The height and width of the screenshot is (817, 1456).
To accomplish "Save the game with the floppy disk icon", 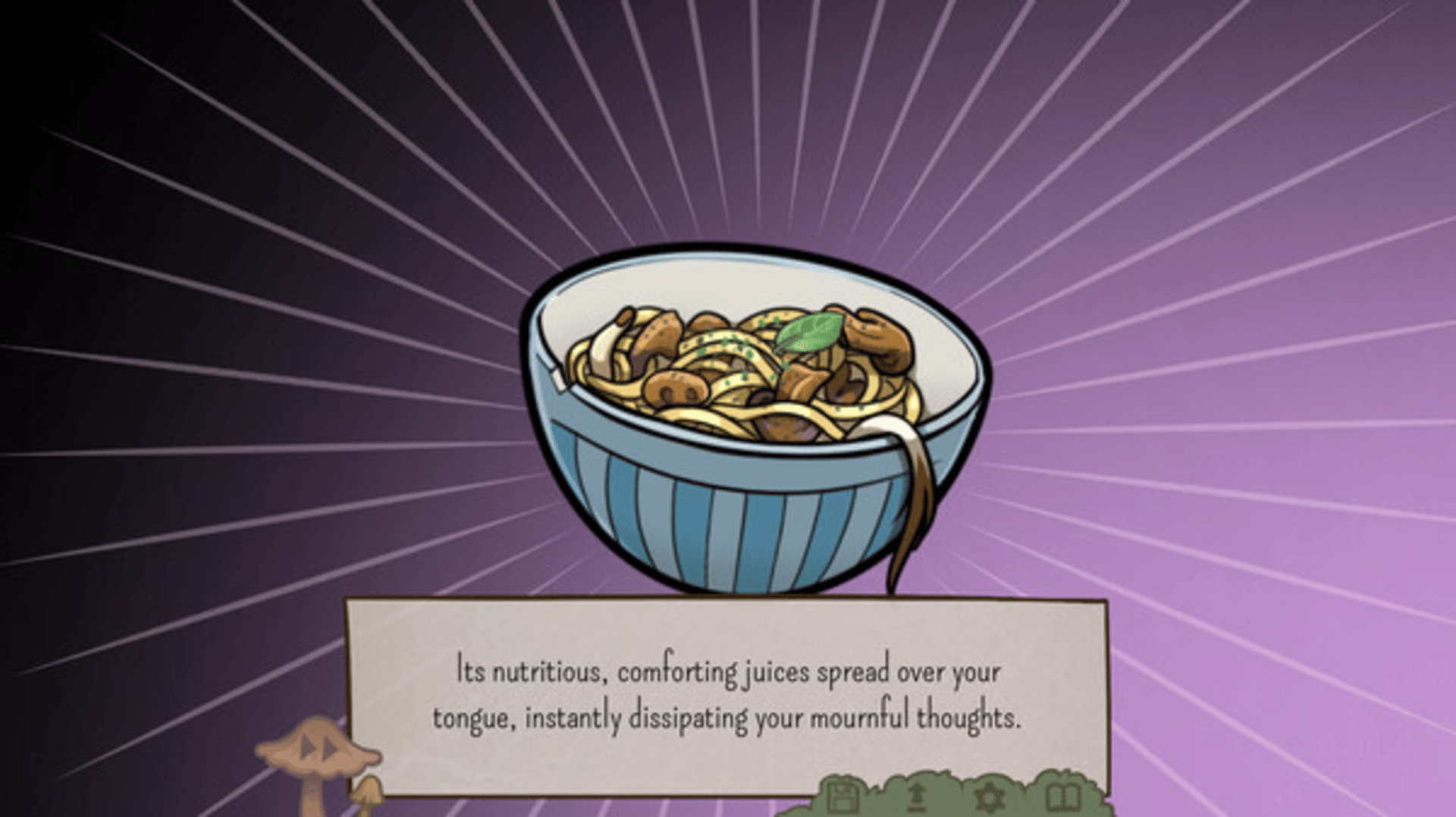I will tap(843, 797).
